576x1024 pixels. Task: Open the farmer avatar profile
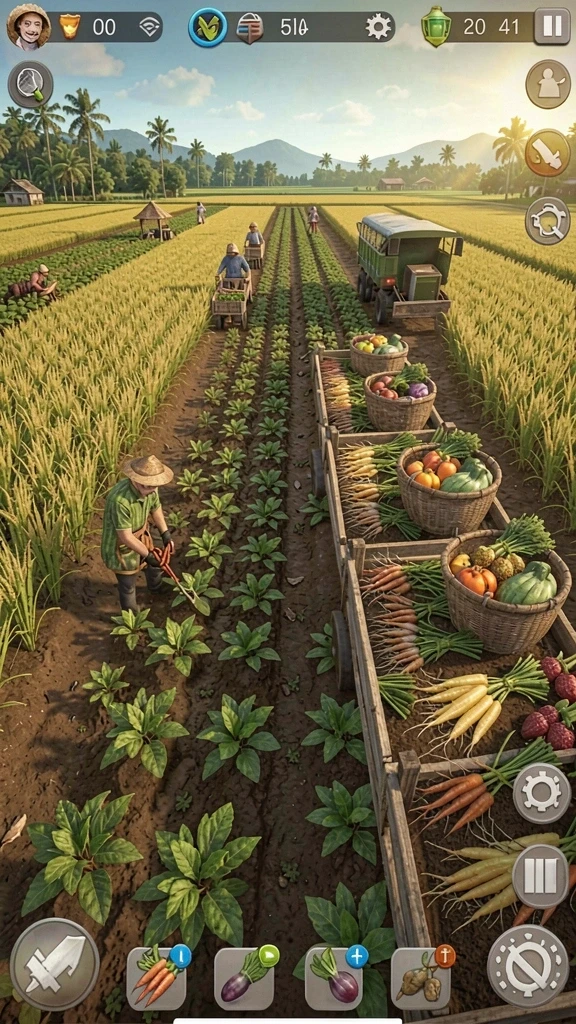[x=28, y=26]
